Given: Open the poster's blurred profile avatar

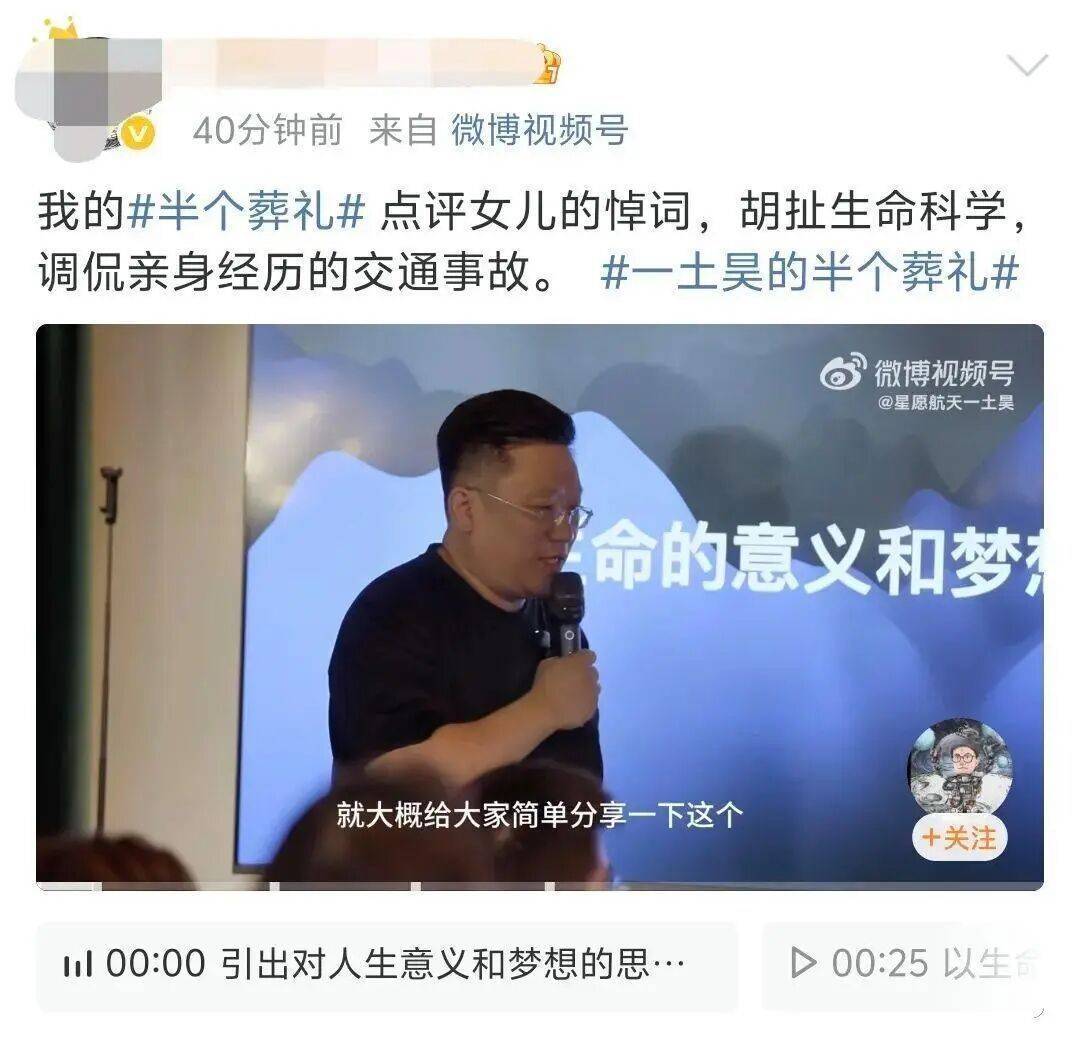Looking at the screenshot, I should (x=90, y=97).
